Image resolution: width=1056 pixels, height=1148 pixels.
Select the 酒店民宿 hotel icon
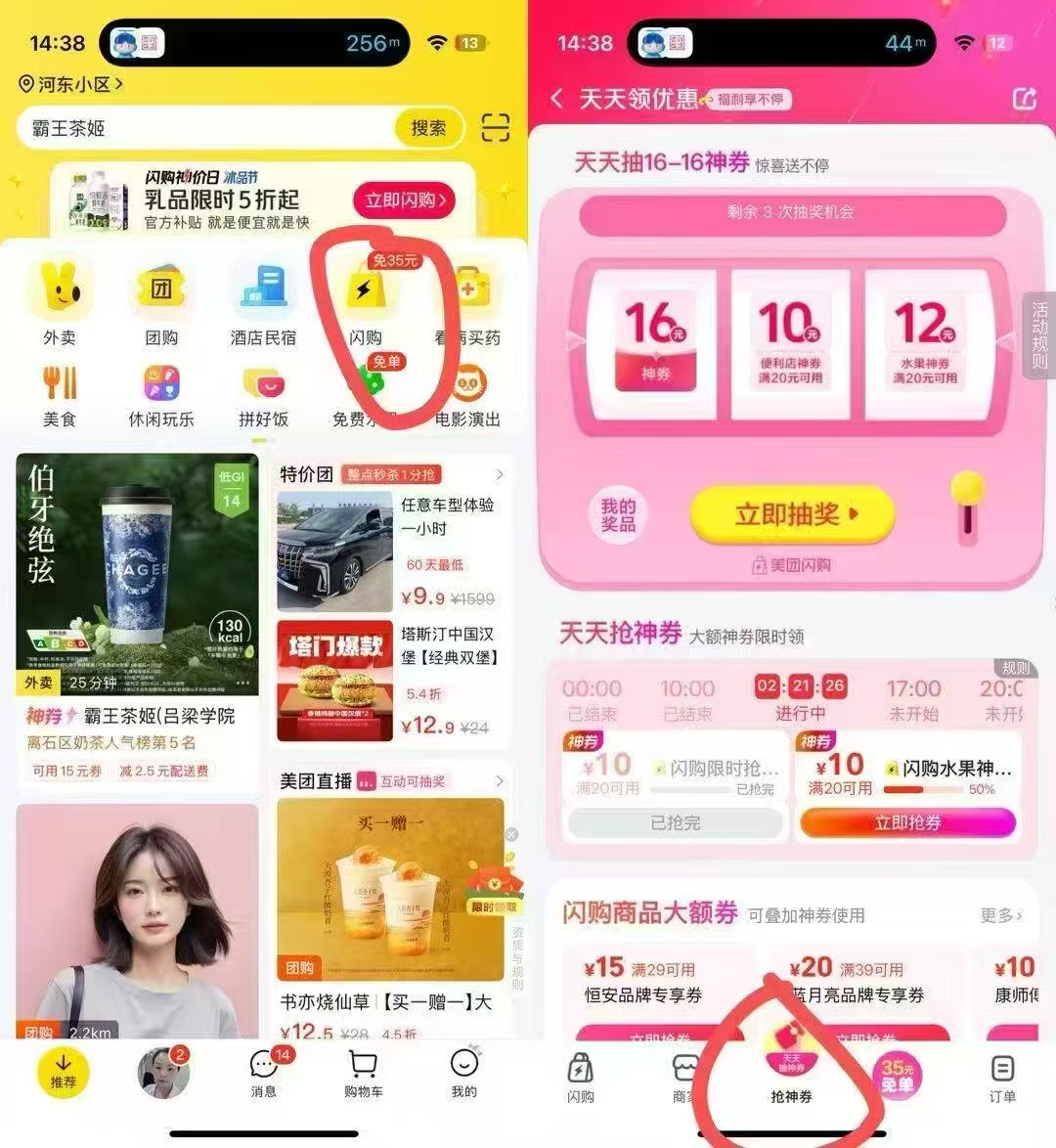262,304
